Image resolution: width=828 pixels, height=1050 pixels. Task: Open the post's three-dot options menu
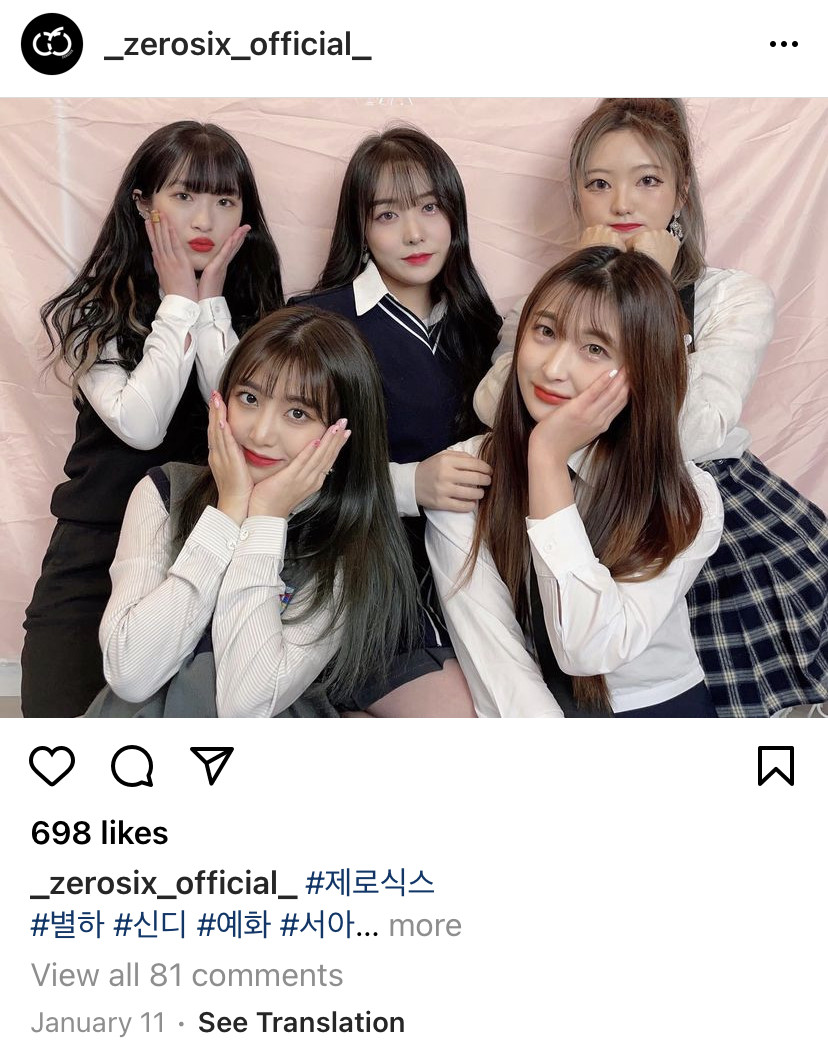783,45
